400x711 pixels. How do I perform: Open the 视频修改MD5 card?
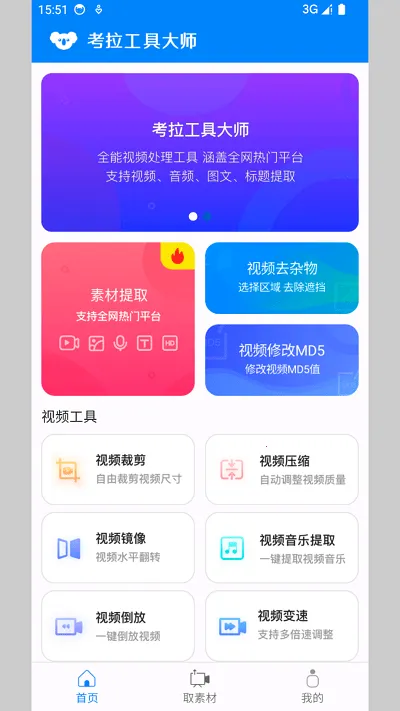282,360
